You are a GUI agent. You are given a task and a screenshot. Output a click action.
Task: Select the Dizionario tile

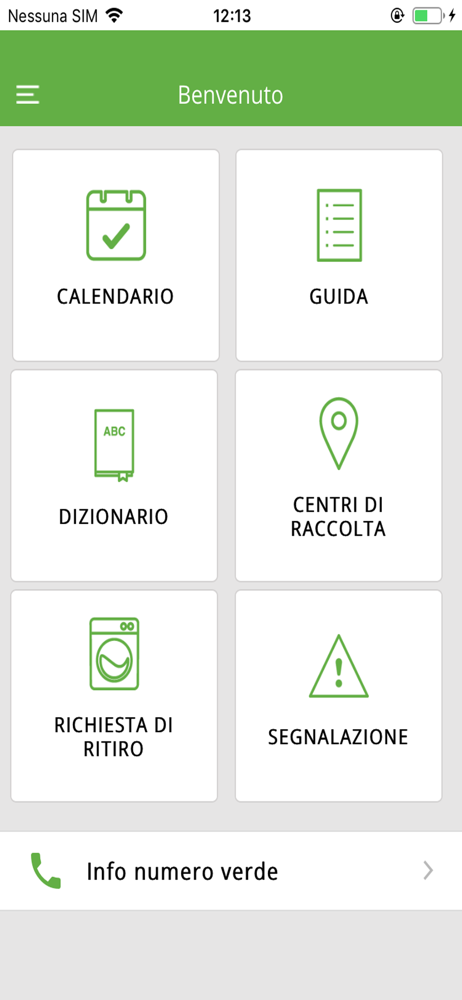click(x=114, y=475)
